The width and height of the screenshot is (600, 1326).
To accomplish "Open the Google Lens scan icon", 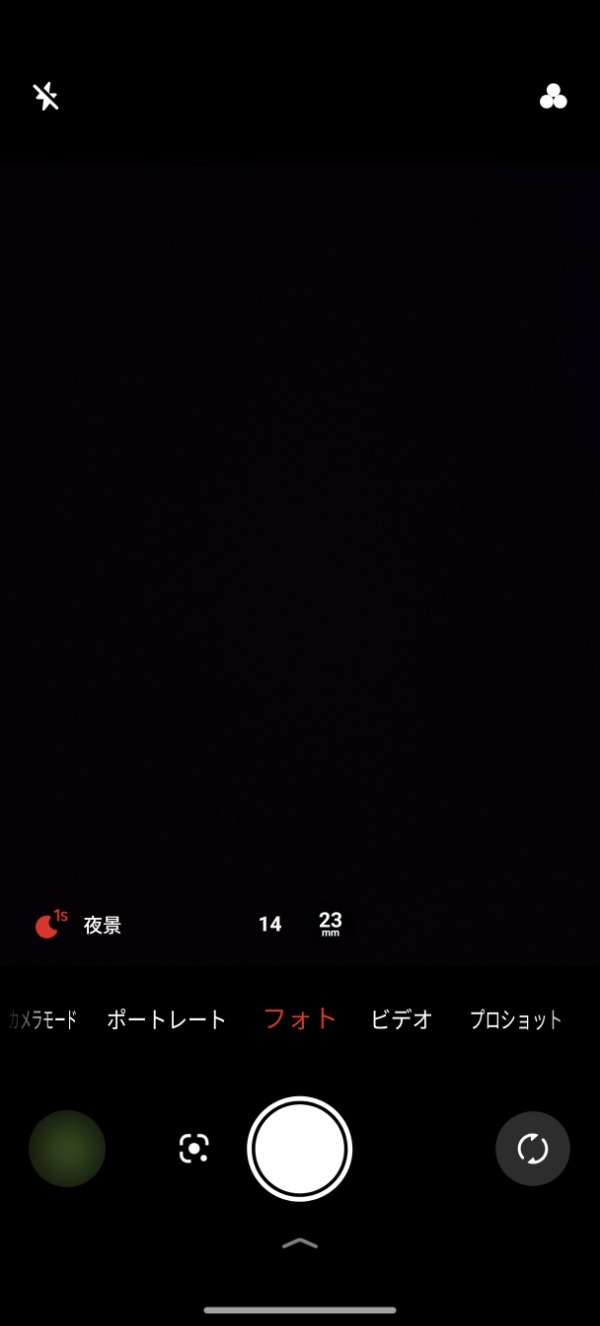I will [194, 1148].
